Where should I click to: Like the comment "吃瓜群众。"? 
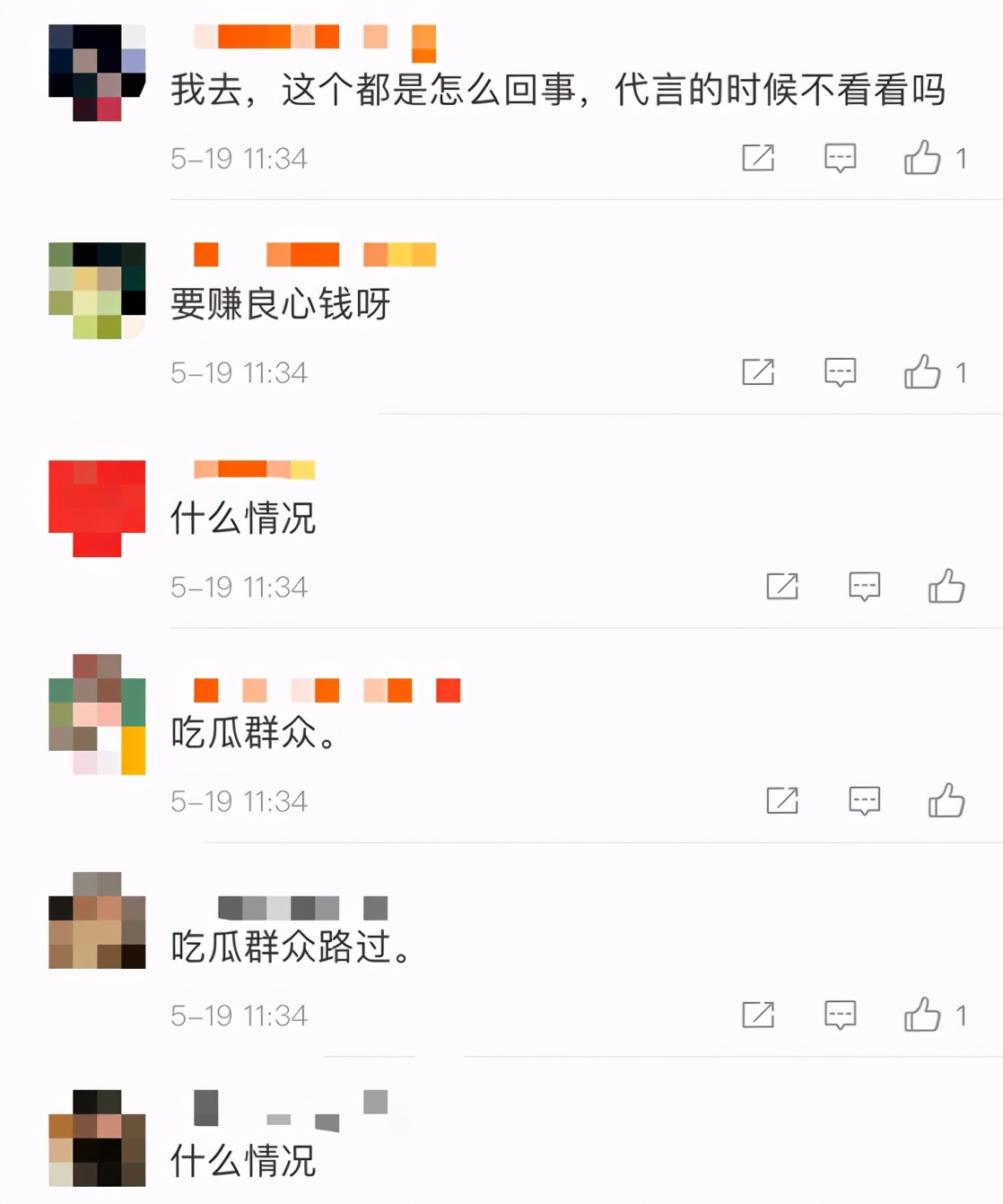tap(946, 800)
